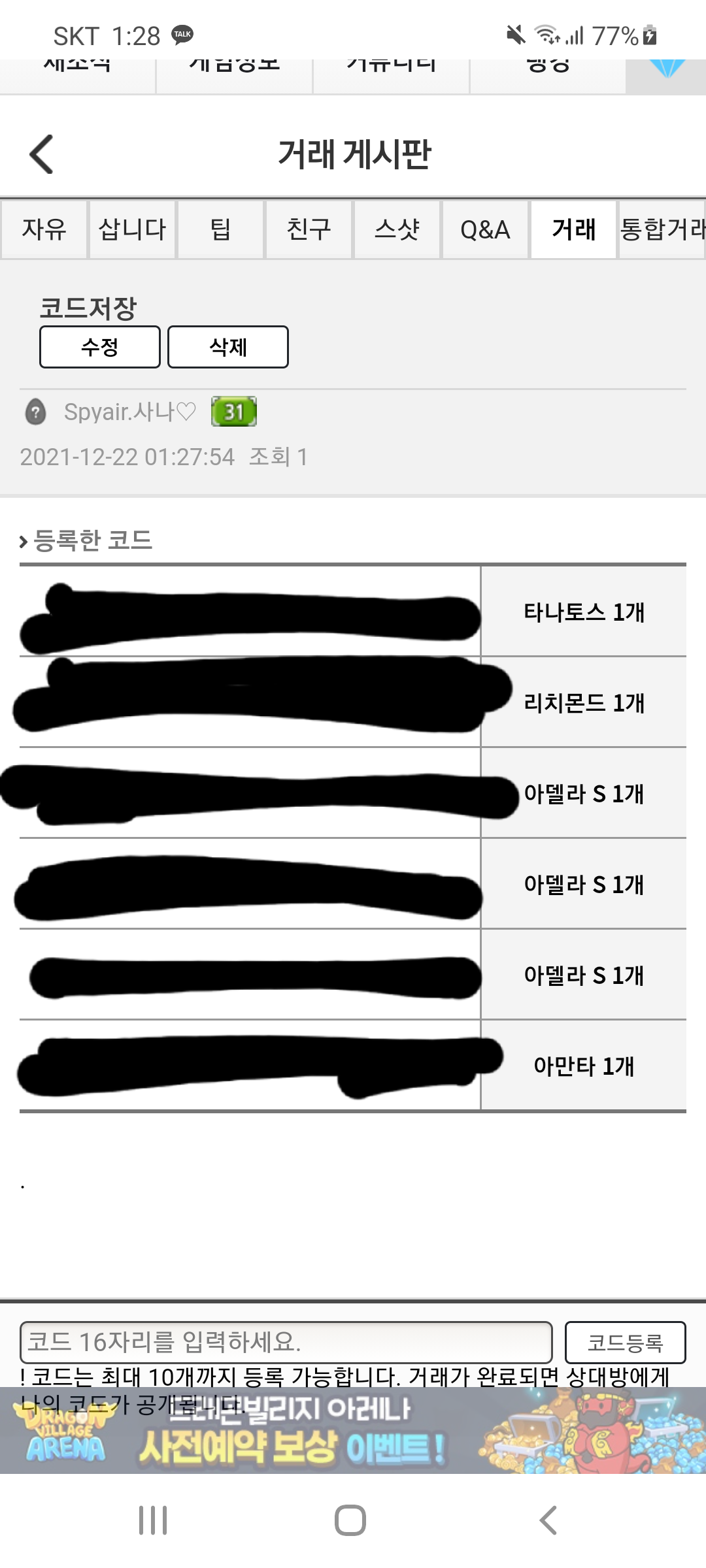The image size is (706, 1568).
Task: Open the profile of Spyair.사나♡
Action: click(129, 412)
